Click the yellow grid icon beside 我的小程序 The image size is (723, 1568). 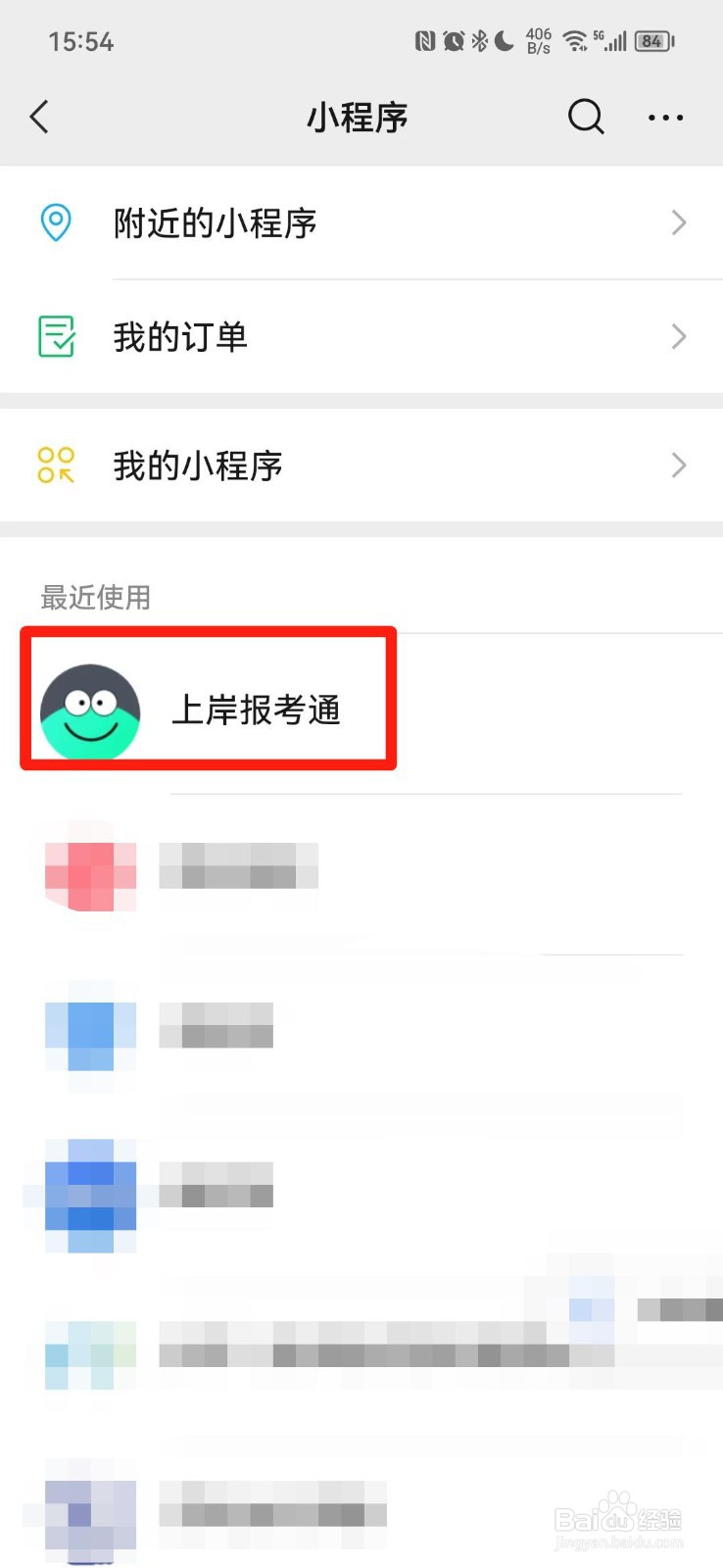[x=56, y=465]
